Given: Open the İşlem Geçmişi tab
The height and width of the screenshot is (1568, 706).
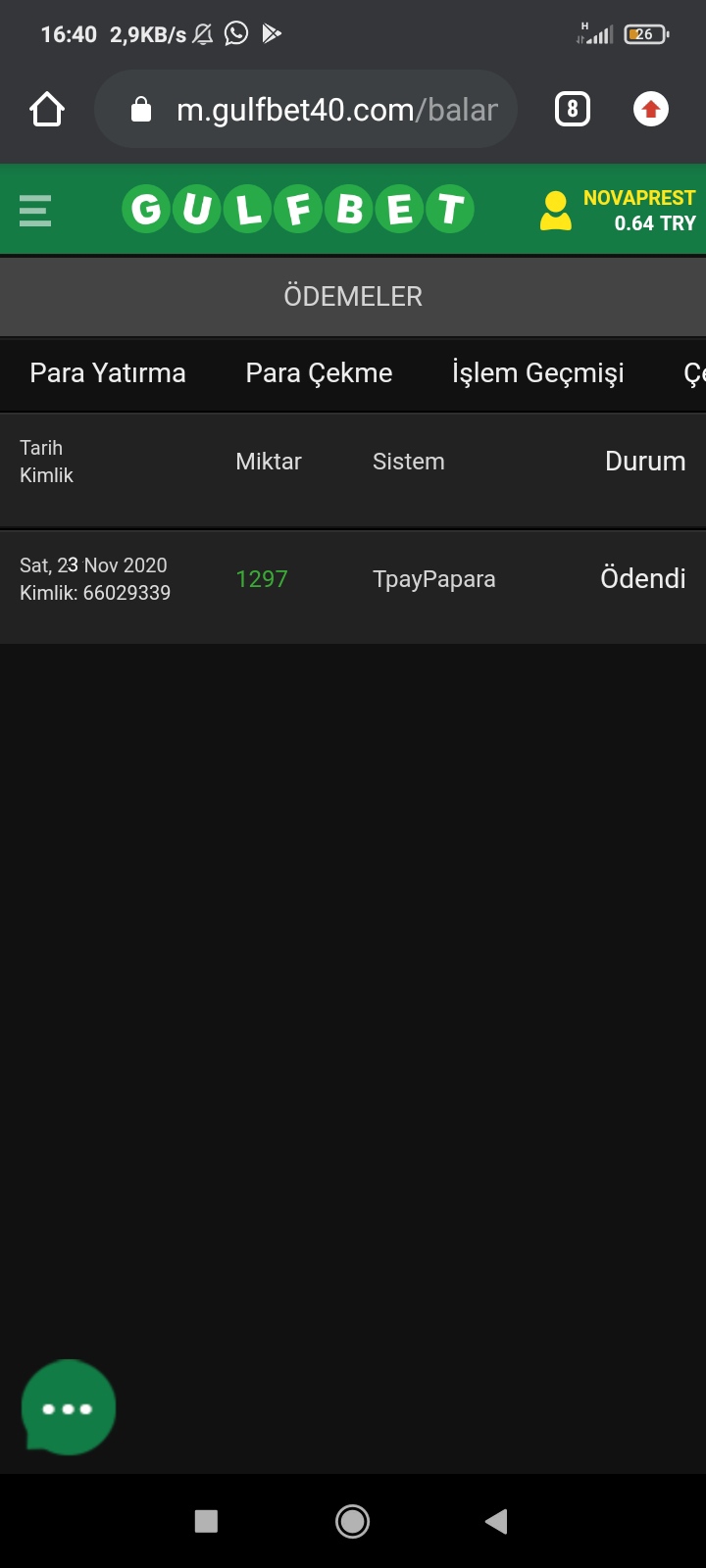Looking at the screenshot, I should (x=537, y=373).
